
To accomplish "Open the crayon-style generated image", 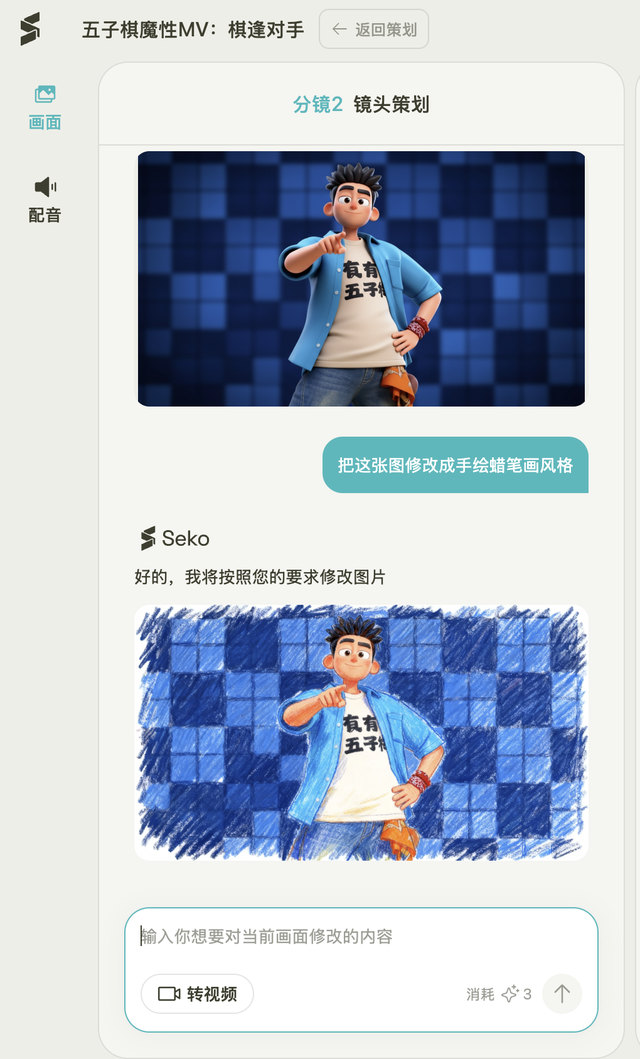I will coord(361,732).
